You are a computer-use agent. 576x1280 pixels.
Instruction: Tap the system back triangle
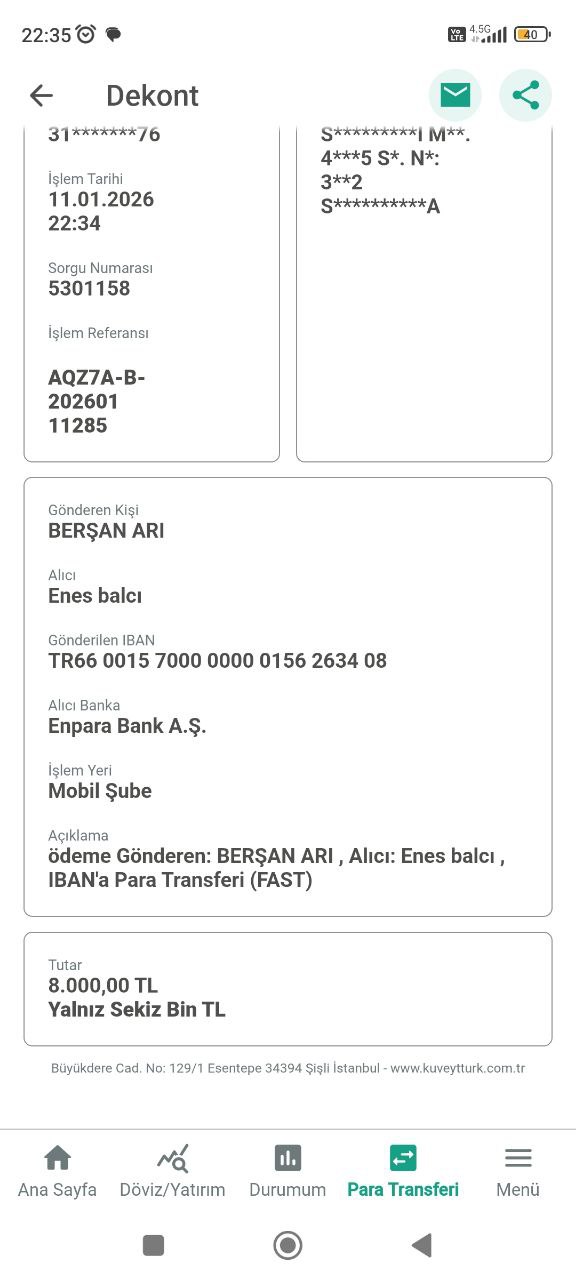(x=422, y=1245)
